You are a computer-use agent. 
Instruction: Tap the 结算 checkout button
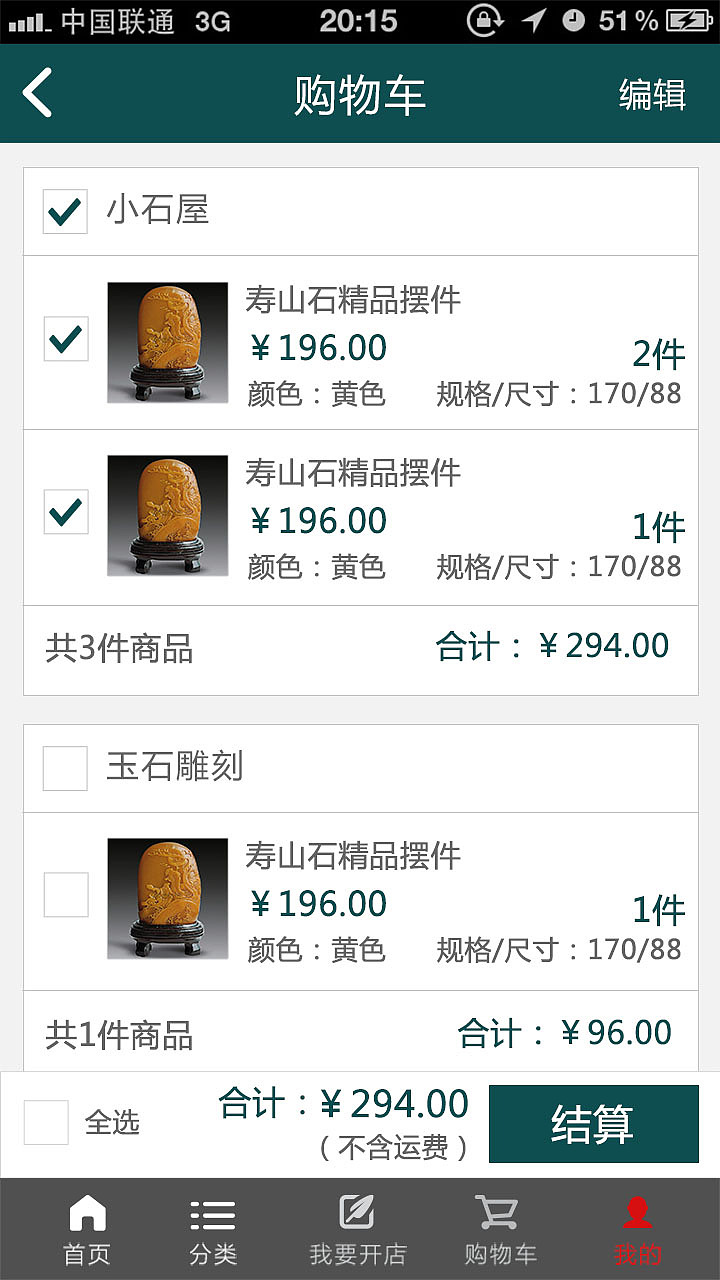(593, 1122)
